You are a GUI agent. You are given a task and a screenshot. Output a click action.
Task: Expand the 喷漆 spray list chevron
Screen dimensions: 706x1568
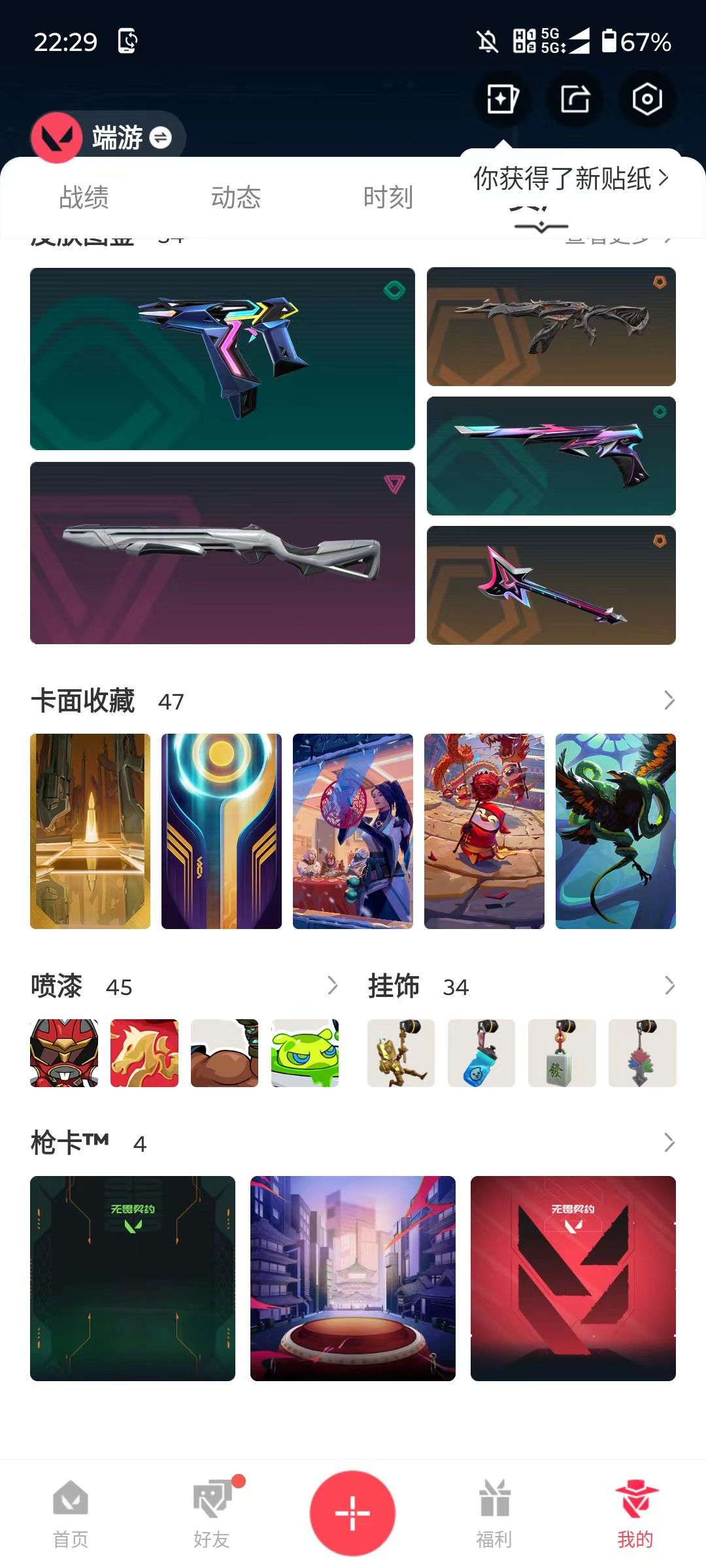pyautogui.click(x=335, y=985)
